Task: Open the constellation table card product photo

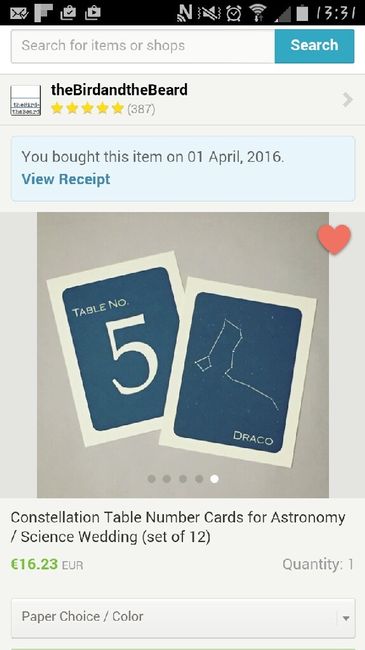Action: click(x=183, y=355)
